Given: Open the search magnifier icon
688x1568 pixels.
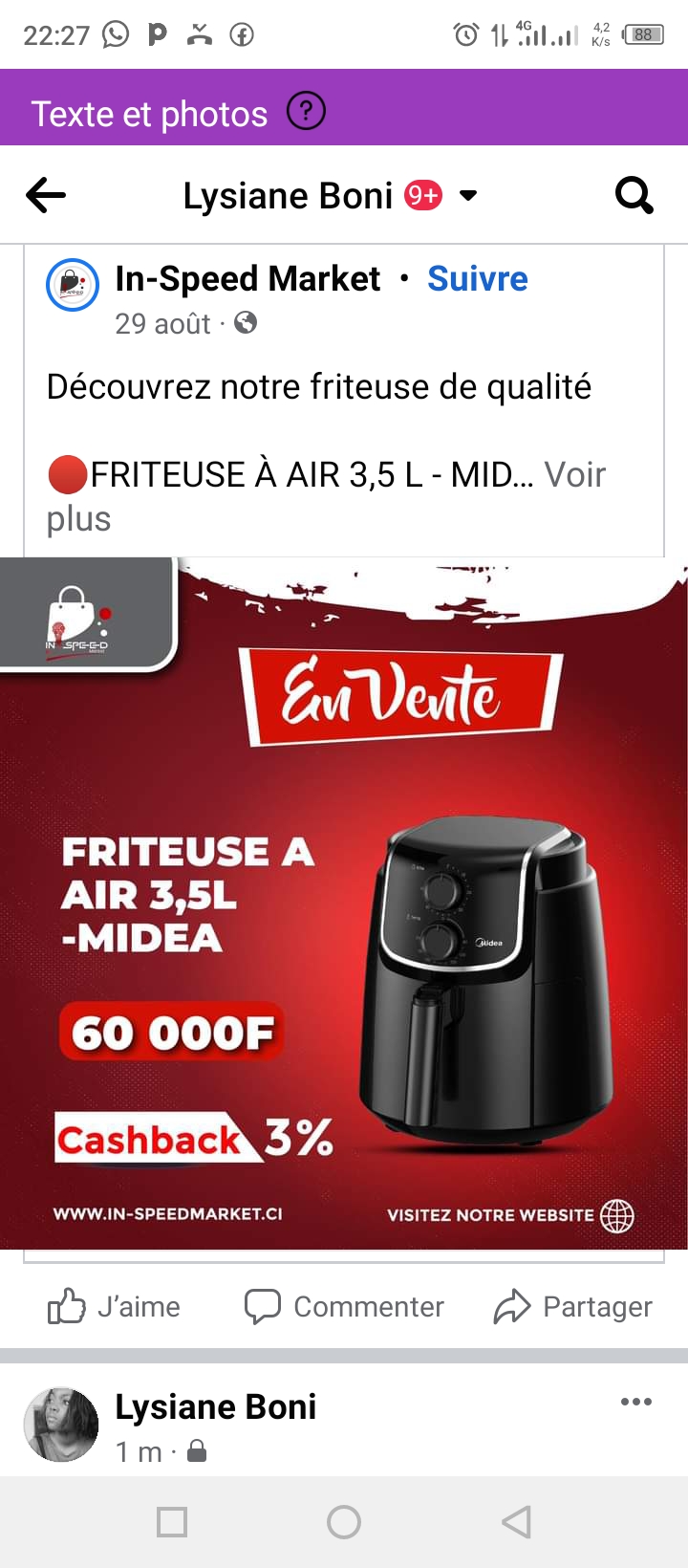Looking at the screenshot, I should pos(634,196).
